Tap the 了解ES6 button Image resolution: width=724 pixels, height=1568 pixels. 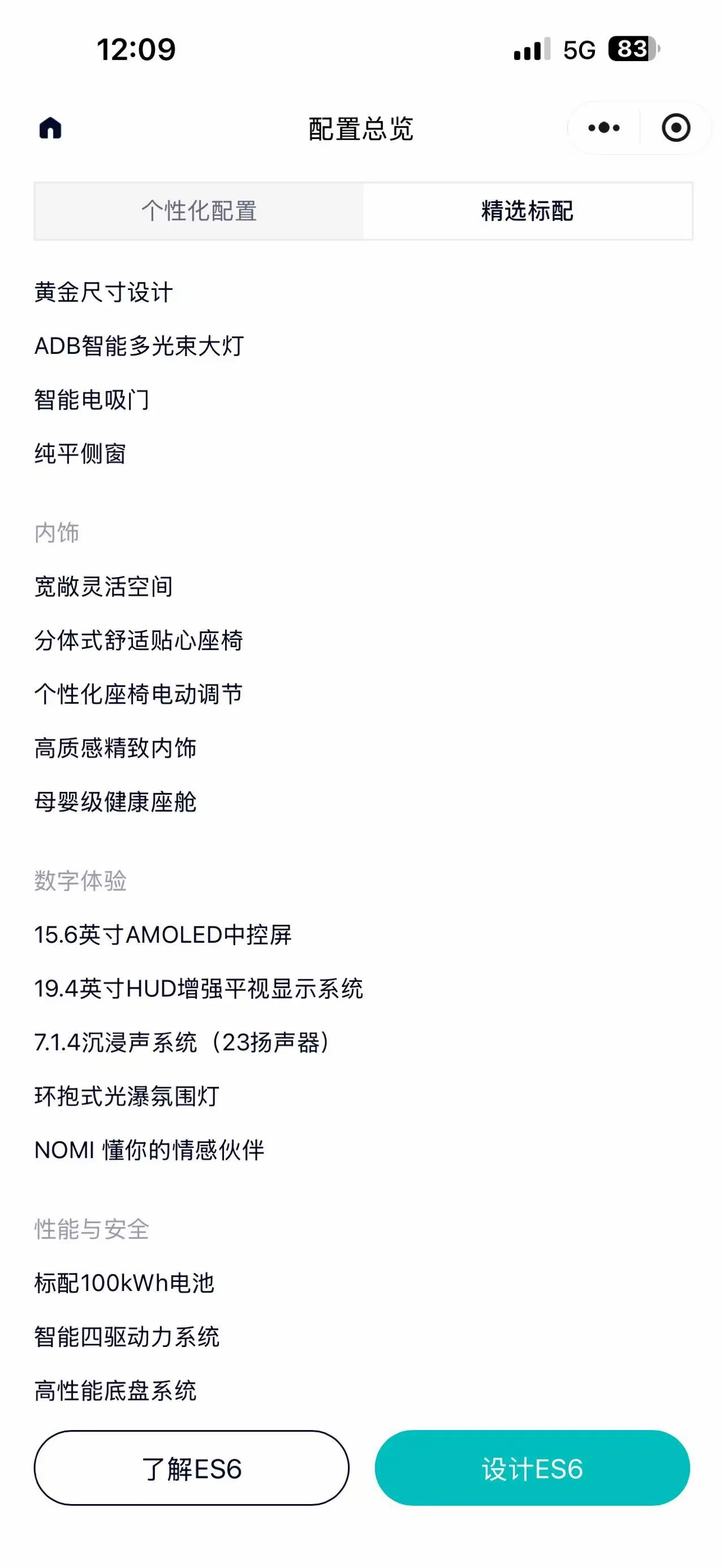pyautogui.click(x=192, y=1469)
